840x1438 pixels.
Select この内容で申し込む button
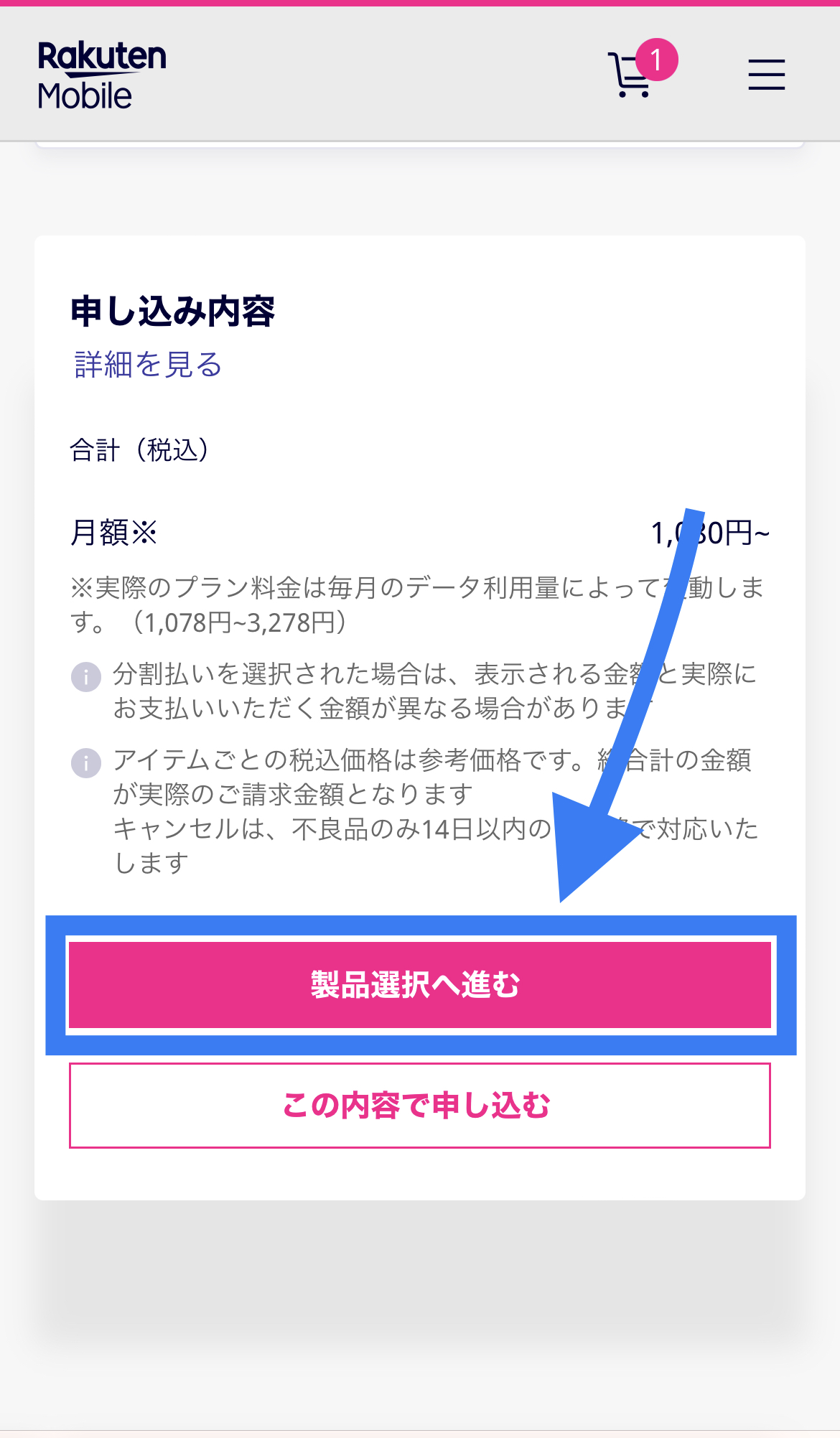[419, 1106]
